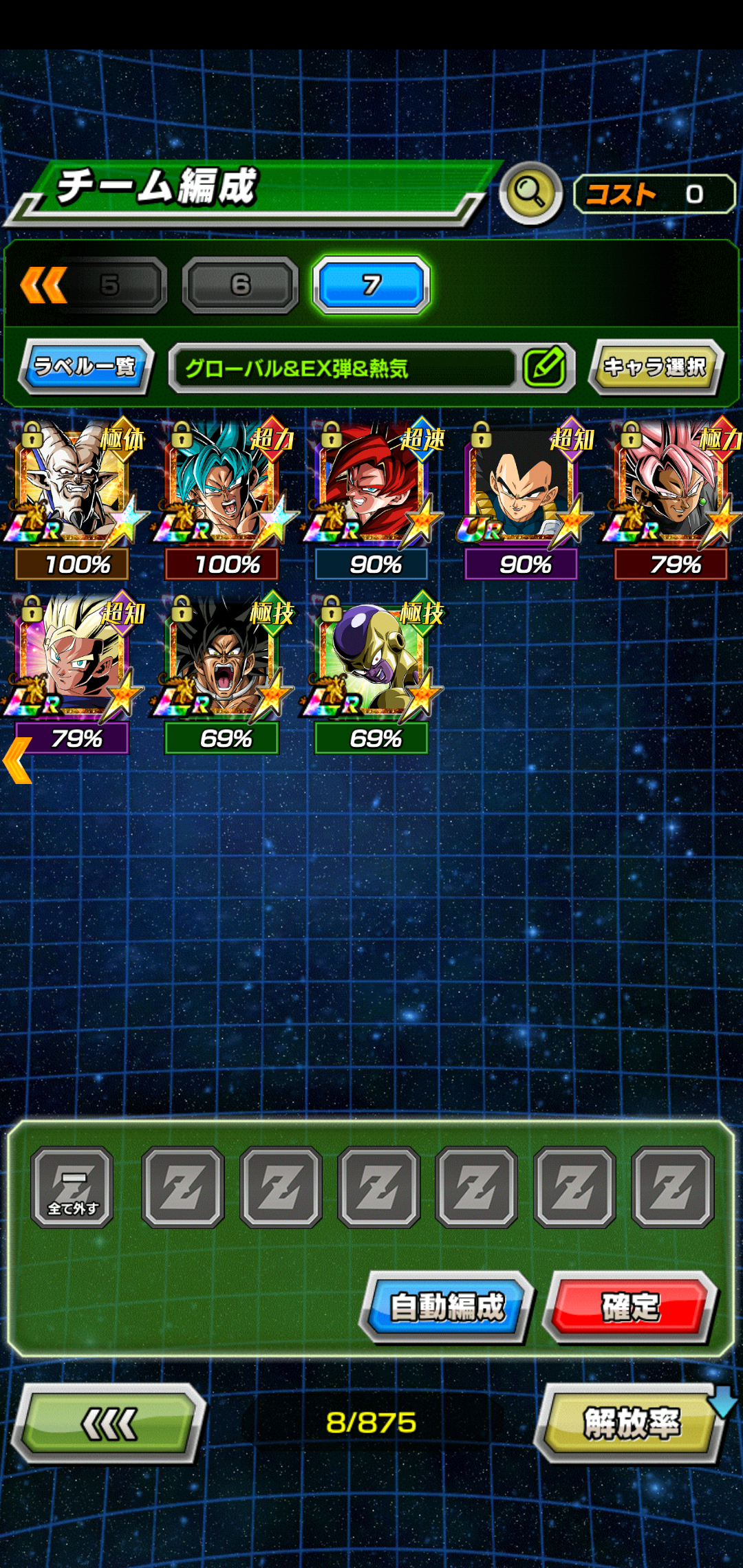The image size is (743, 1568).
Task: Confirm the team with 確定
Action: pyautogui.click(x=629, y=1307)
